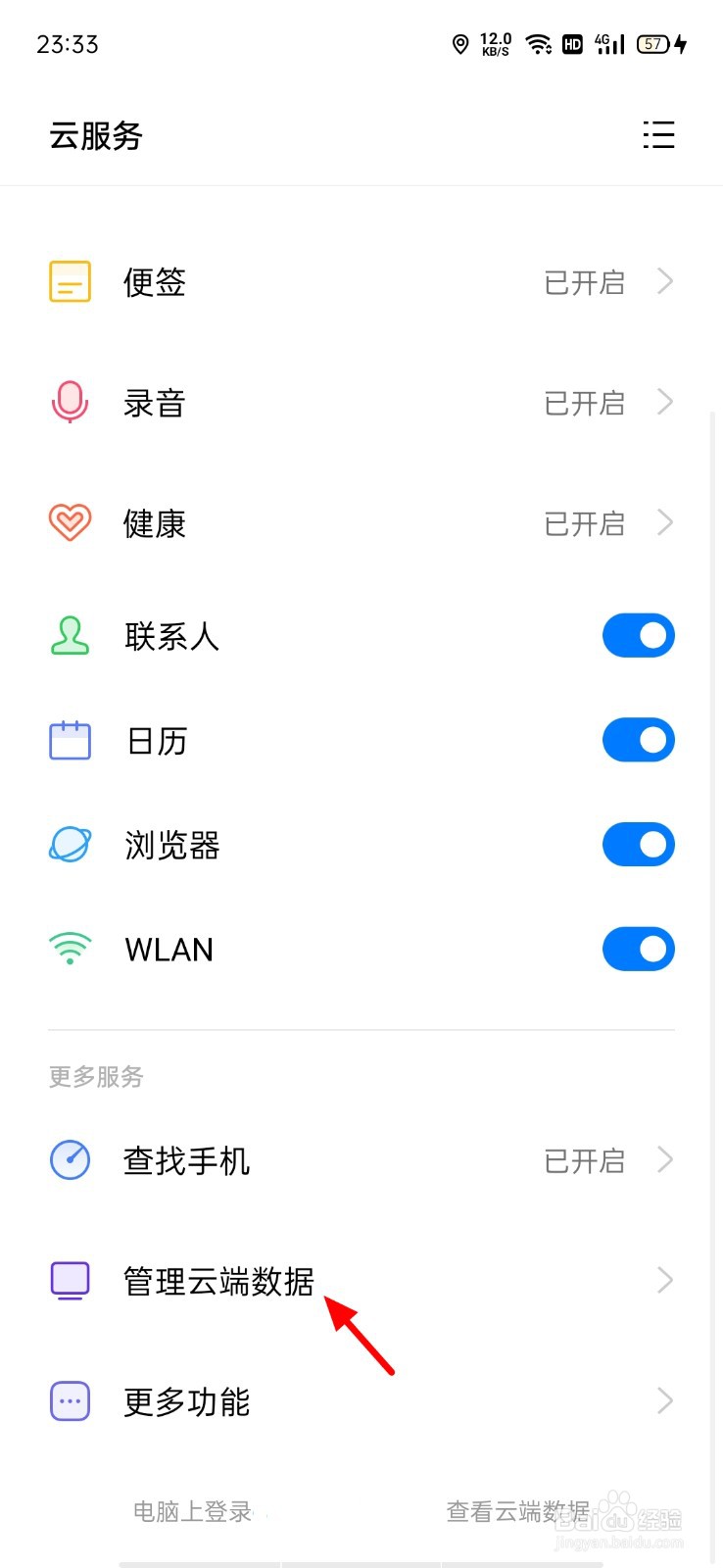Open the 录音 sync row
This screenshot has width=723, height=1568.
(x=361, y=403)
